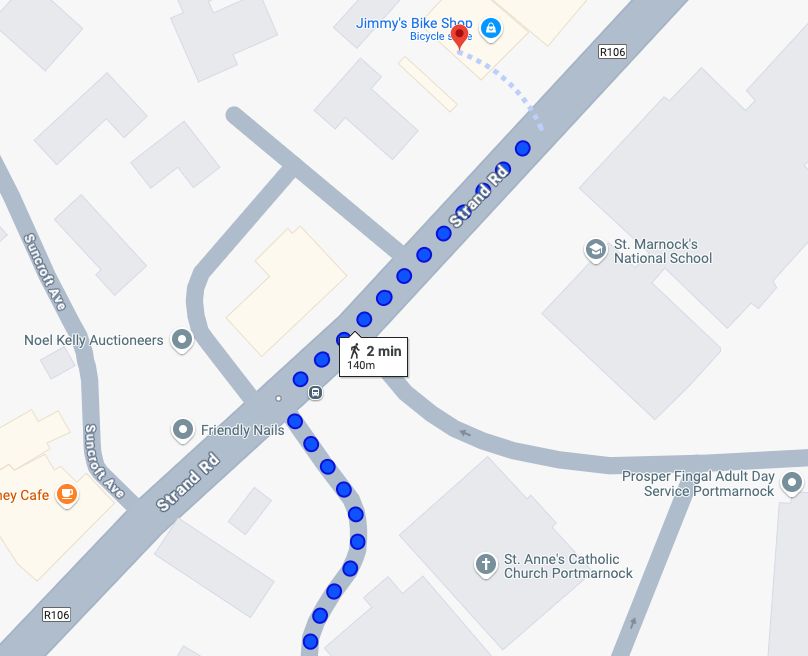Viewport: 808px width, 656px height.
Task: Tap the 2 min walking route label
Action: click(x=374, y=357)
